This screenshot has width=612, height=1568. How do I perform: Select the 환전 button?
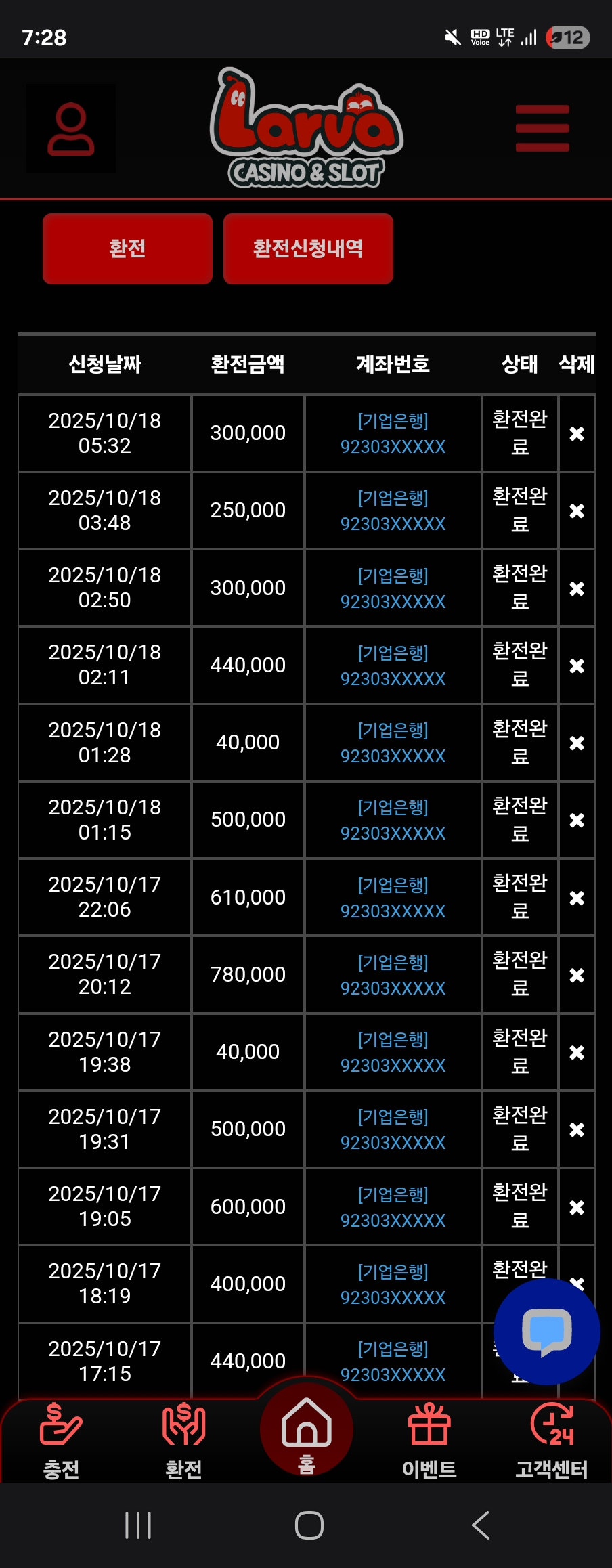(127, 248)
